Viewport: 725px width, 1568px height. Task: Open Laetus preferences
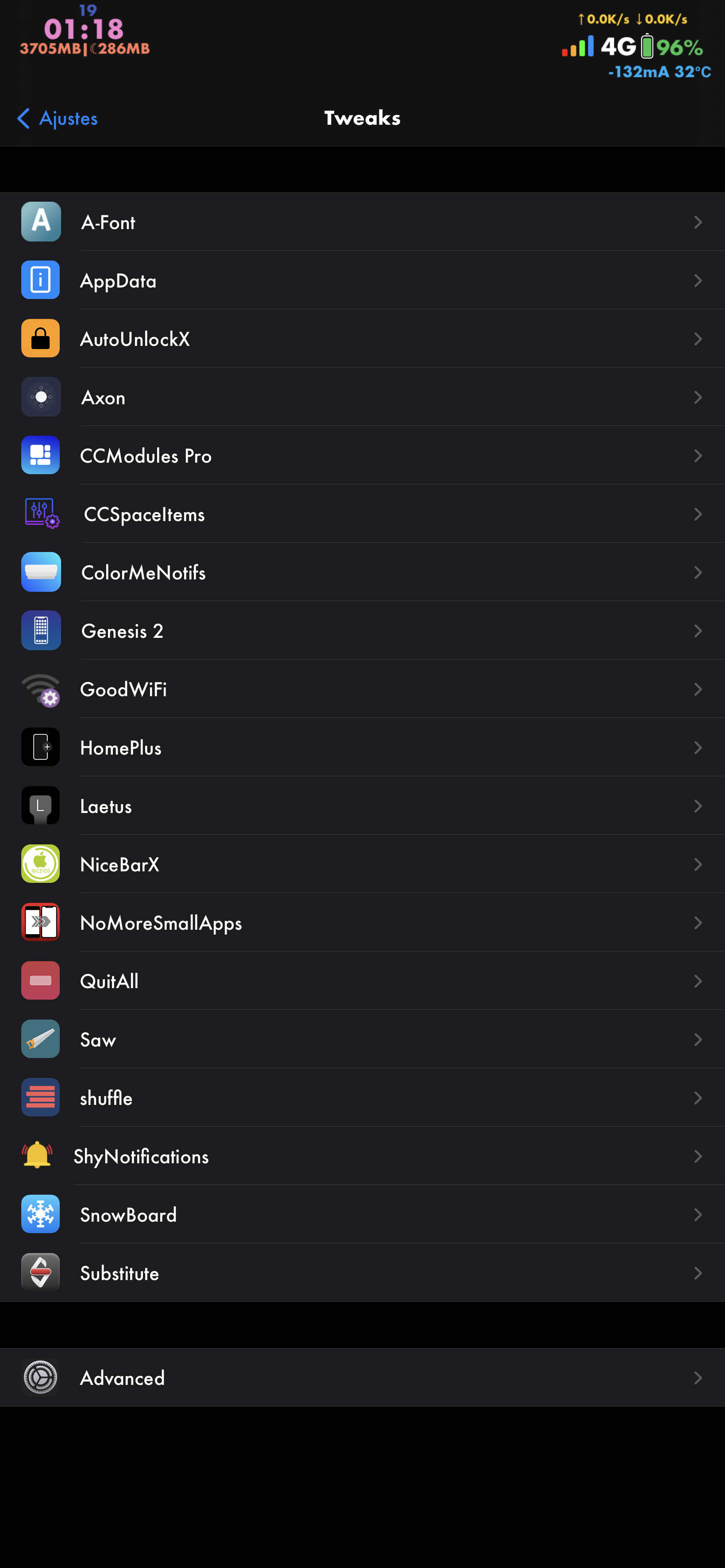[362, 806]
